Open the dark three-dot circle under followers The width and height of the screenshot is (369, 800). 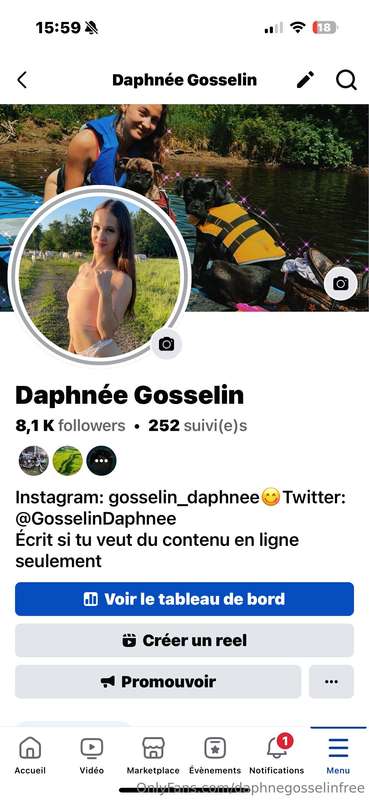[102, 461]
